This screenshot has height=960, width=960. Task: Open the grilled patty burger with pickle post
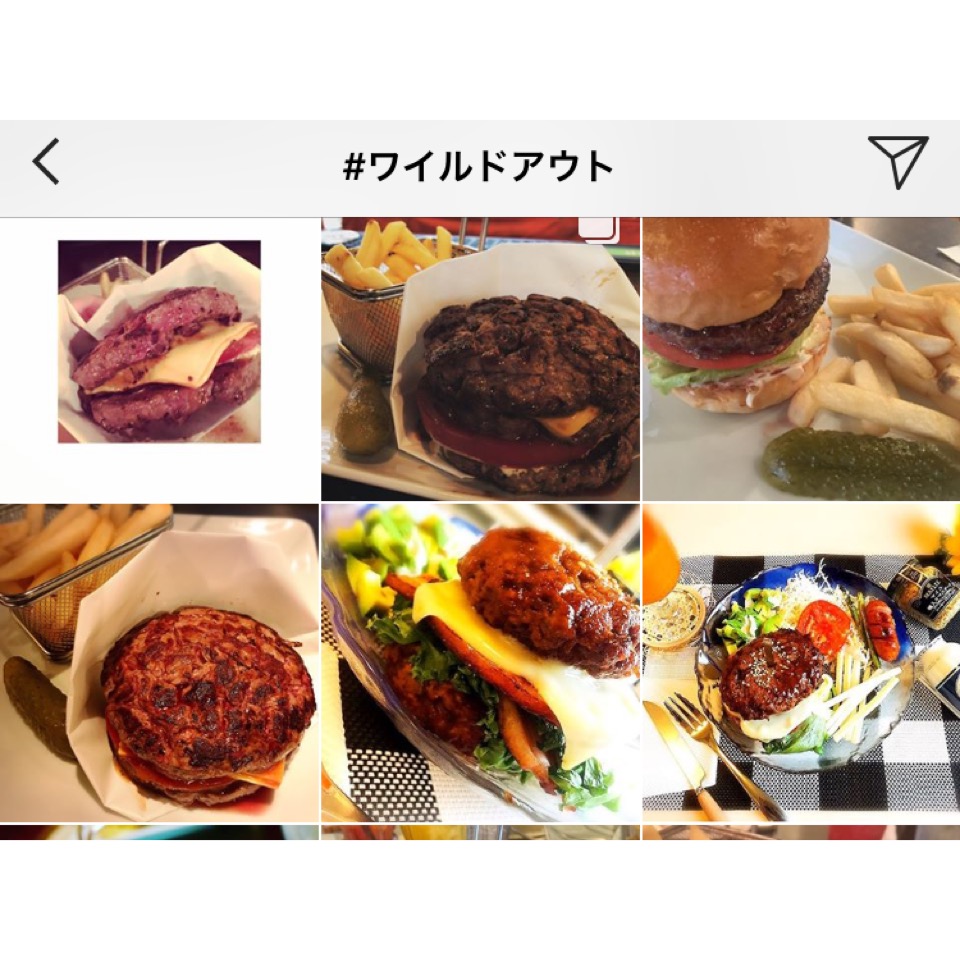point(159,663)
